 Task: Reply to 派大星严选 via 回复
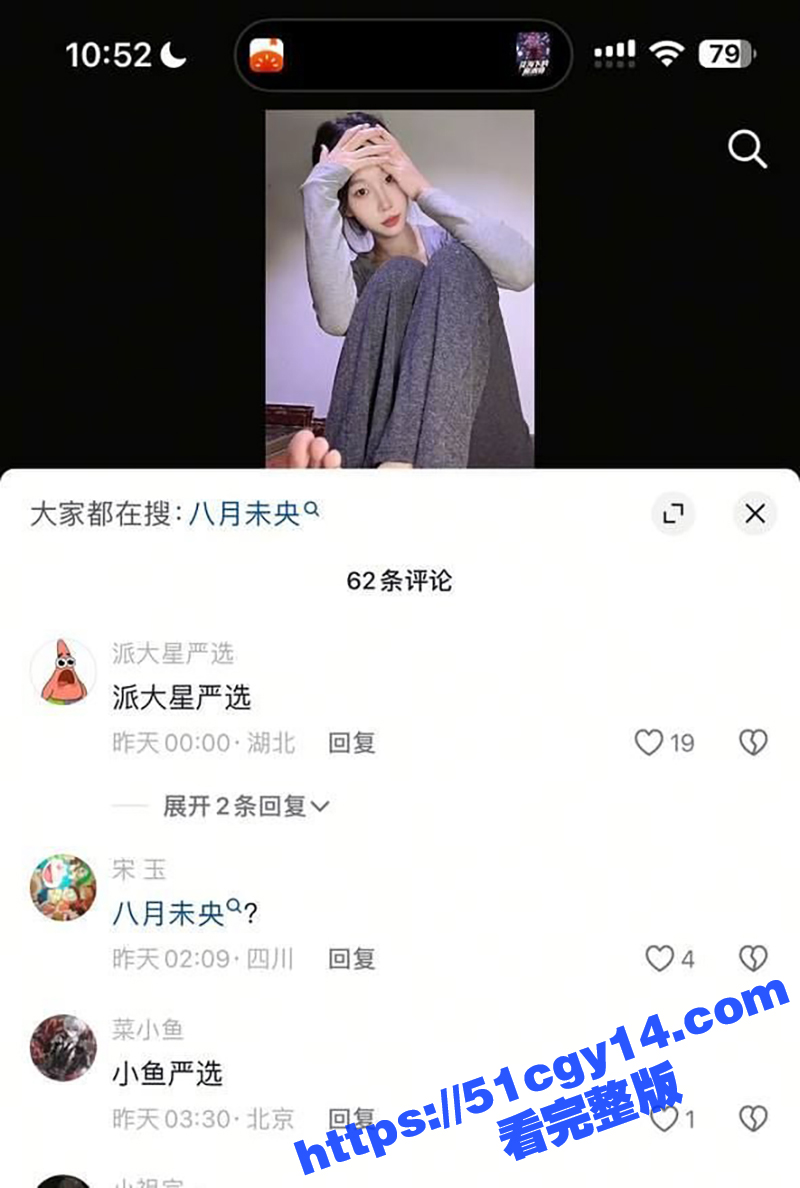tap(353, 742)
